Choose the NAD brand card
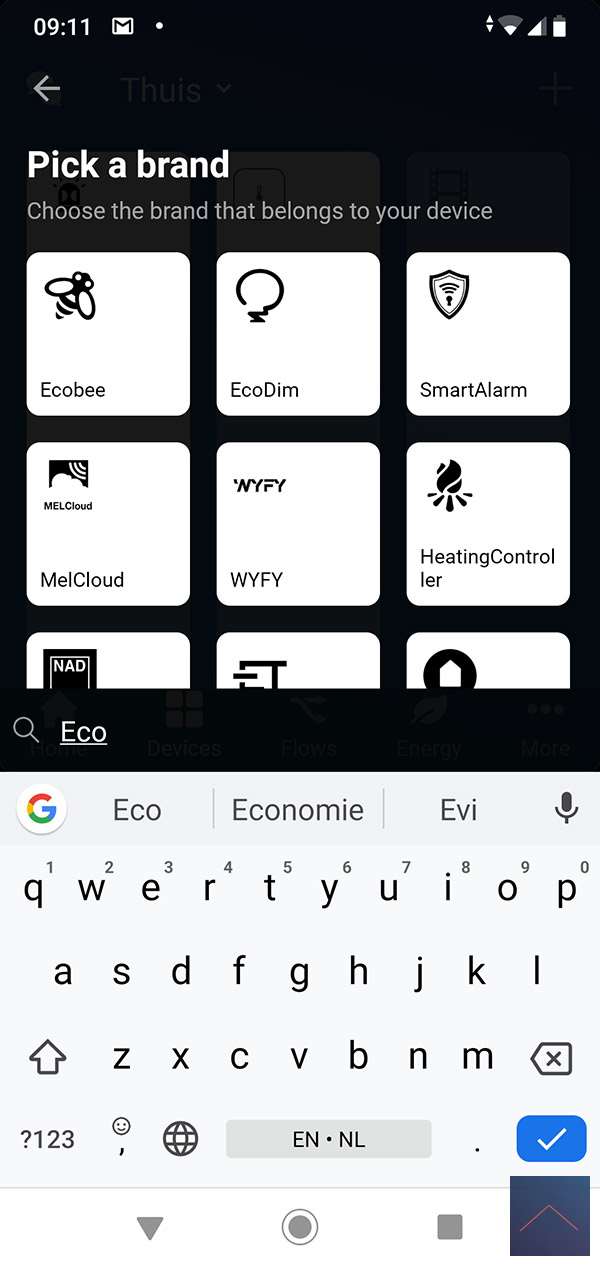 (x=108, y=662)
